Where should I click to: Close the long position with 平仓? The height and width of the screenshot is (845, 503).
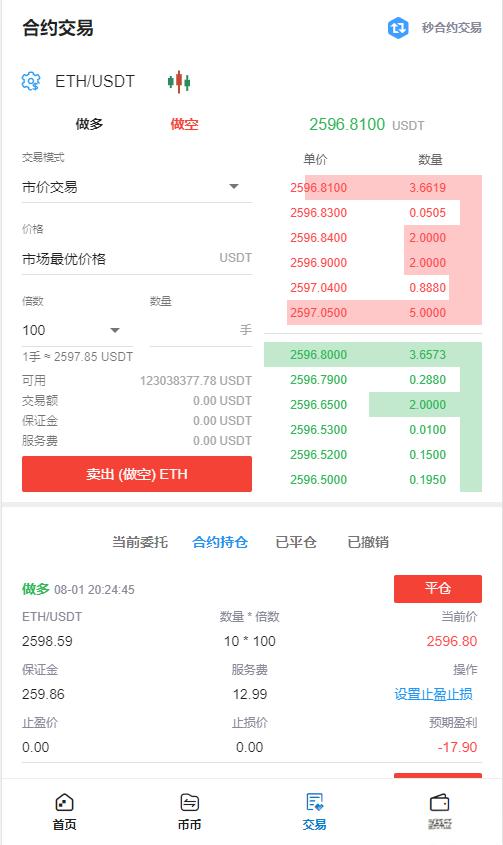pos(438,588)
